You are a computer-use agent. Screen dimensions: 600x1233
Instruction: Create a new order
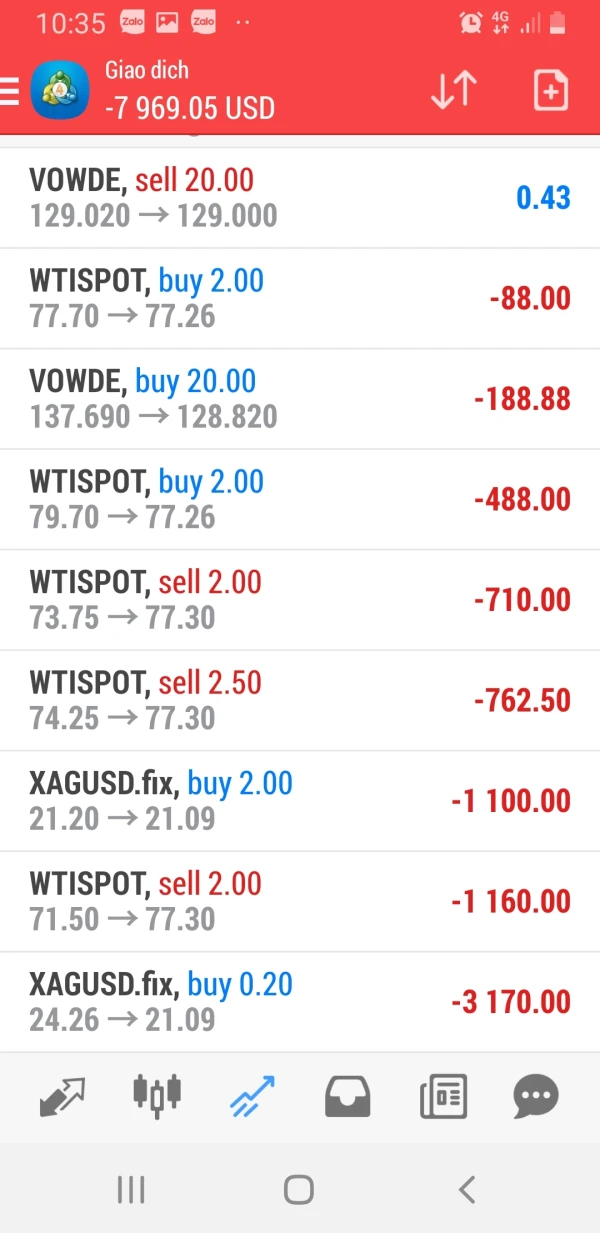click(x=551, y=91)
